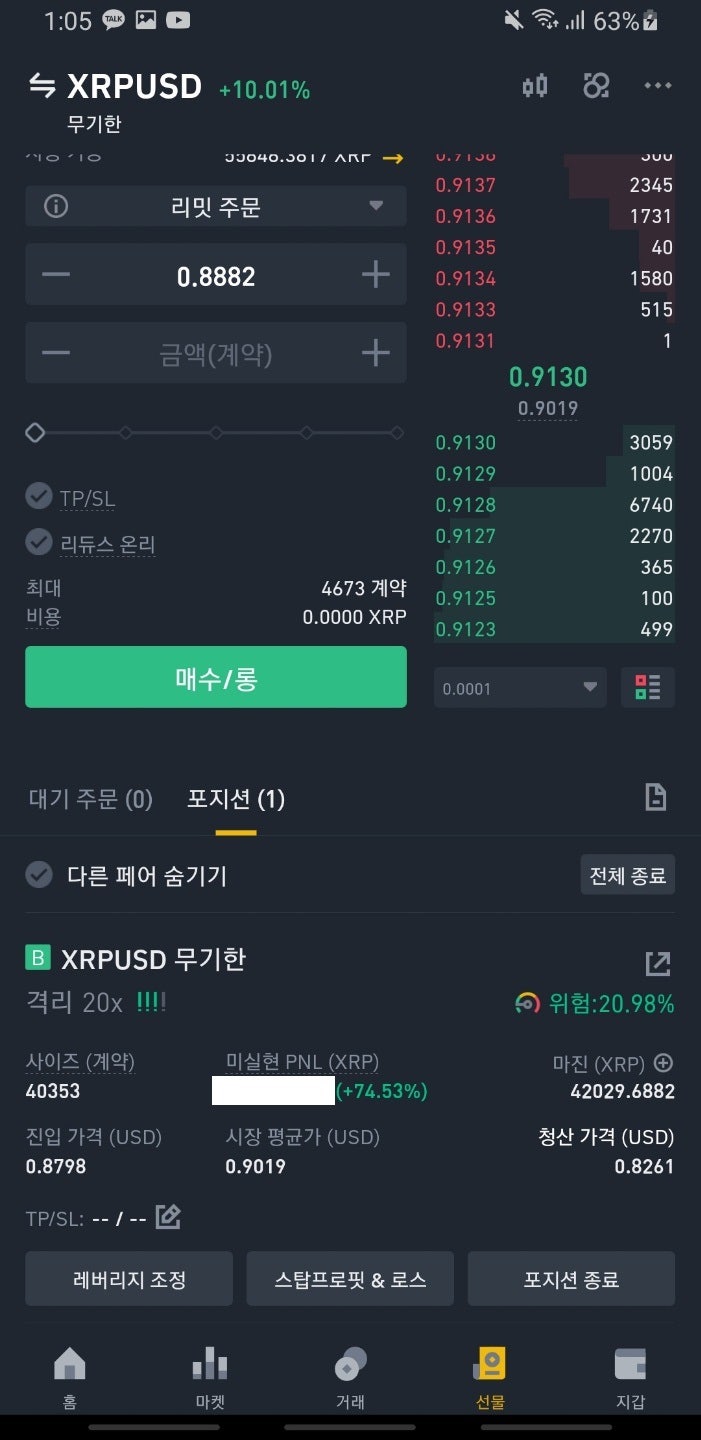Viewport: 701px width, 1440px height.
Task: Switch to the 대기 주문 (0) tab
Action: (x=91, y=799)
